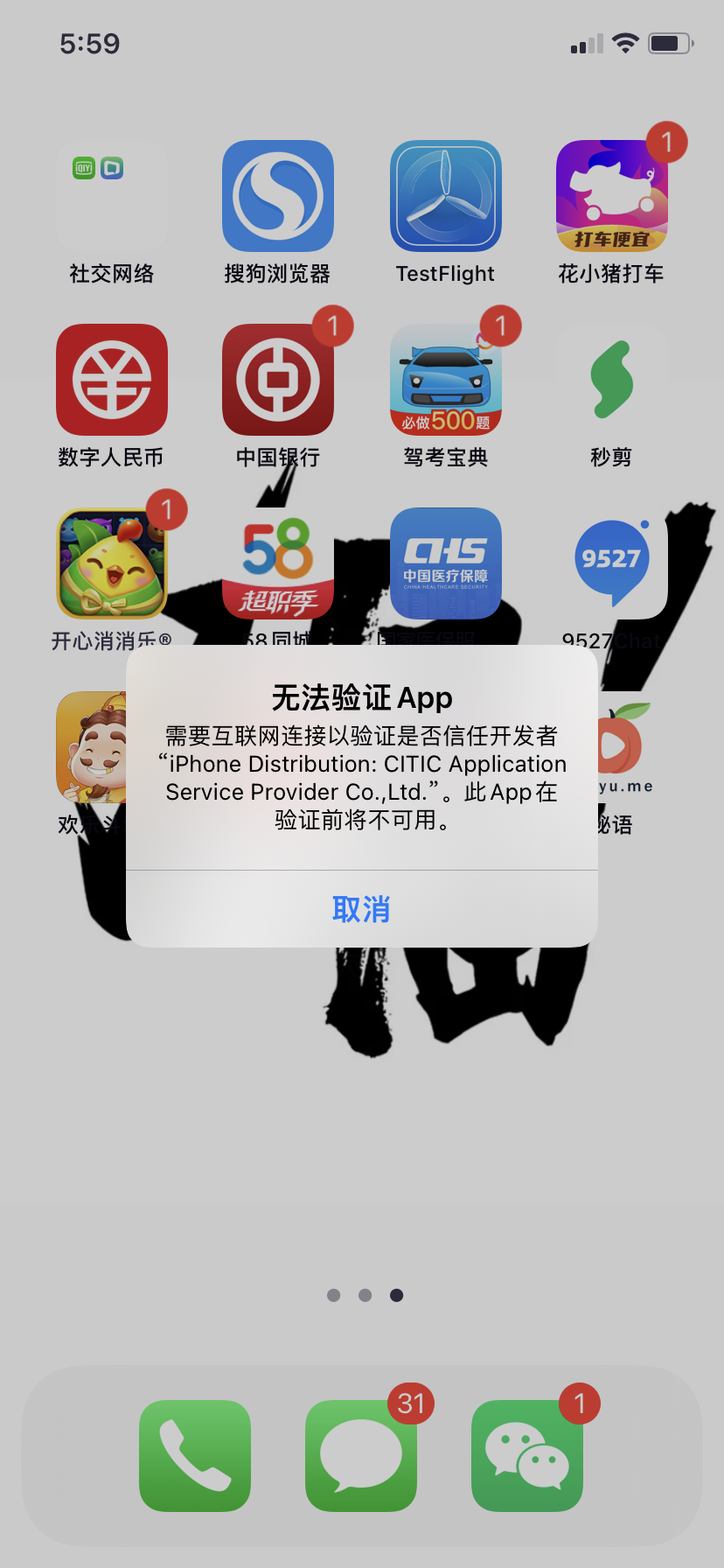Launch 驾考宝典 app
This screenshot has height=1568, width=724.
(x=446, y=380)
